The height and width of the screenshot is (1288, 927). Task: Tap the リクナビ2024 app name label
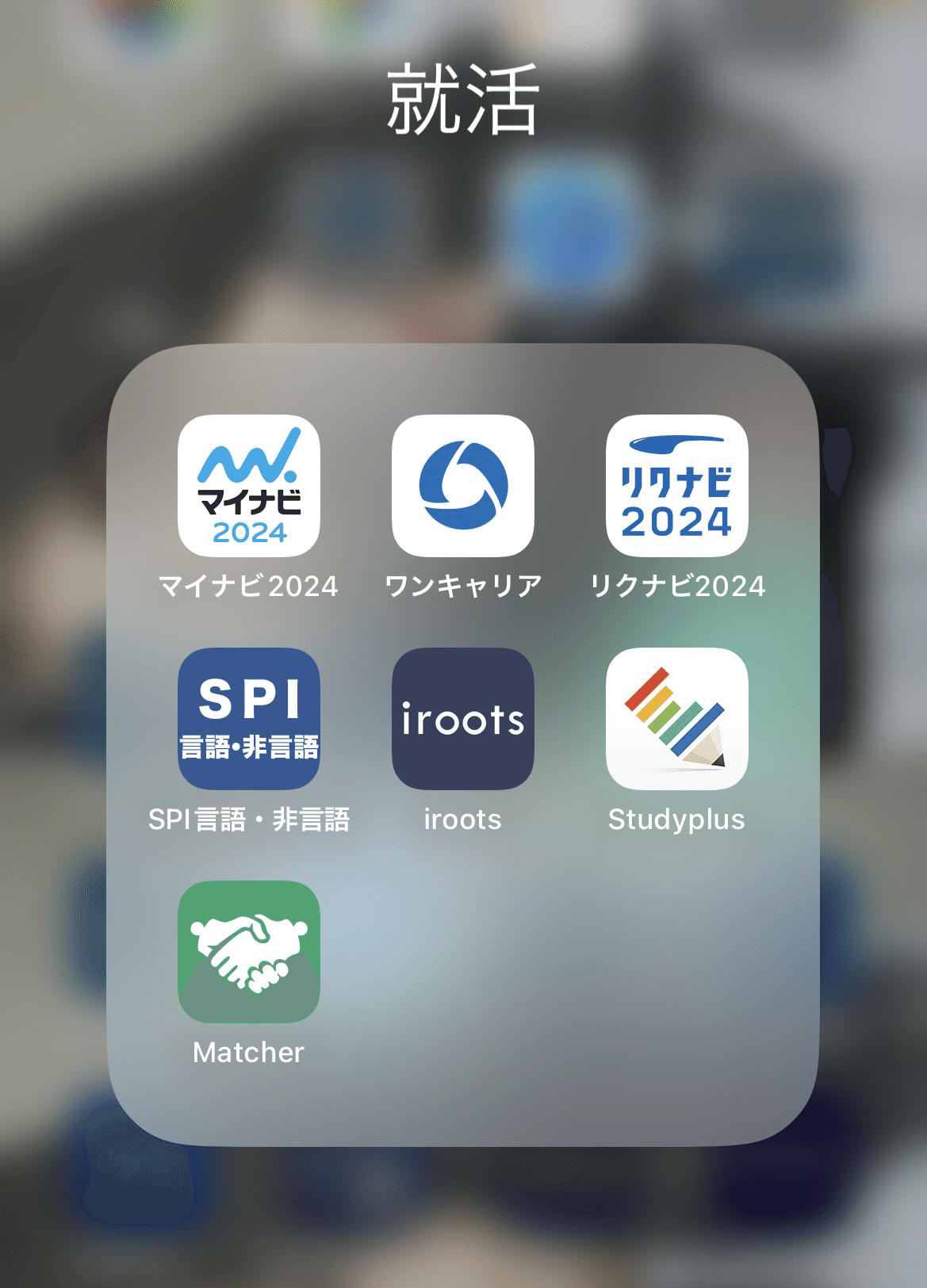[x=677, y=584]
